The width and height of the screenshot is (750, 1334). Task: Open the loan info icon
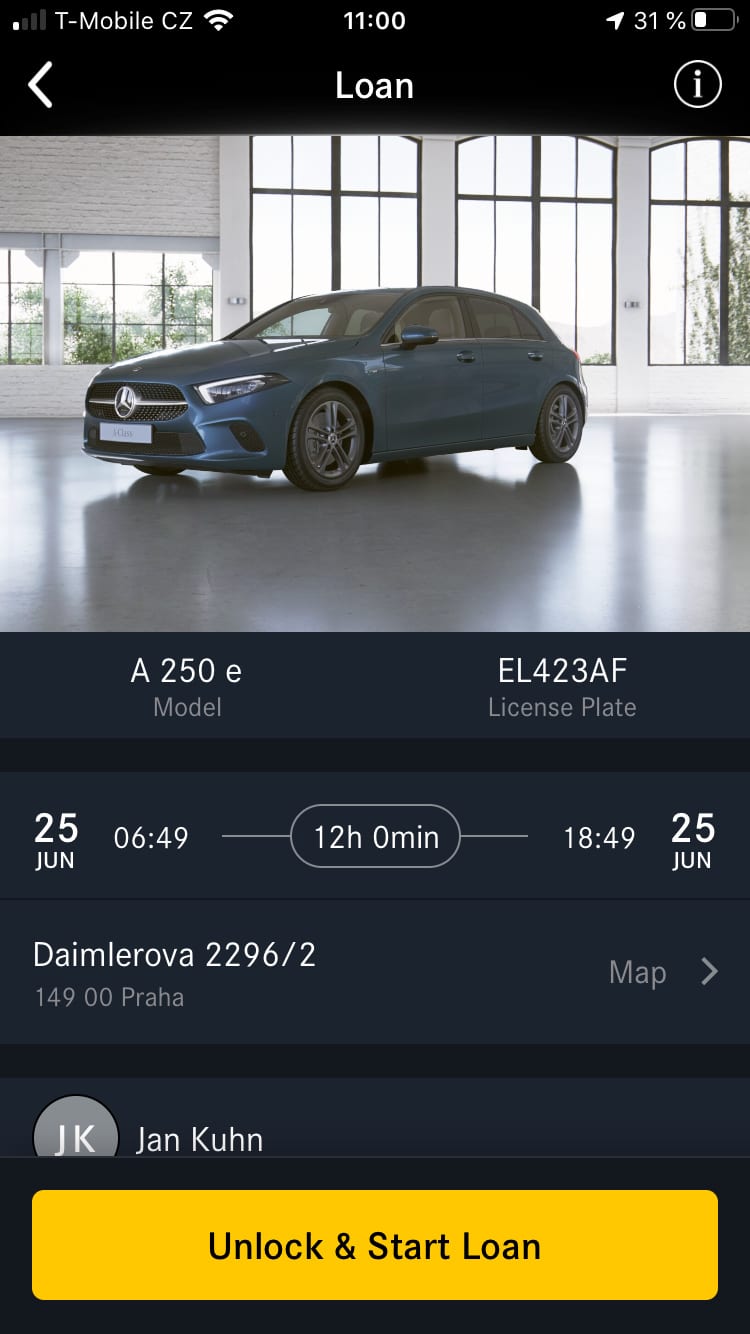point(697,86)
